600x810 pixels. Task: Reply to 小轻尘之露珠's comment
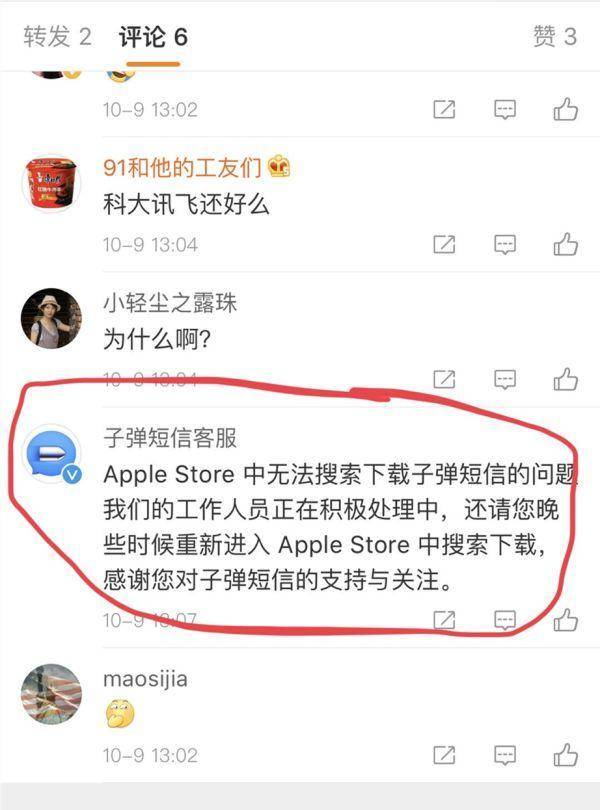click(506, 379)
